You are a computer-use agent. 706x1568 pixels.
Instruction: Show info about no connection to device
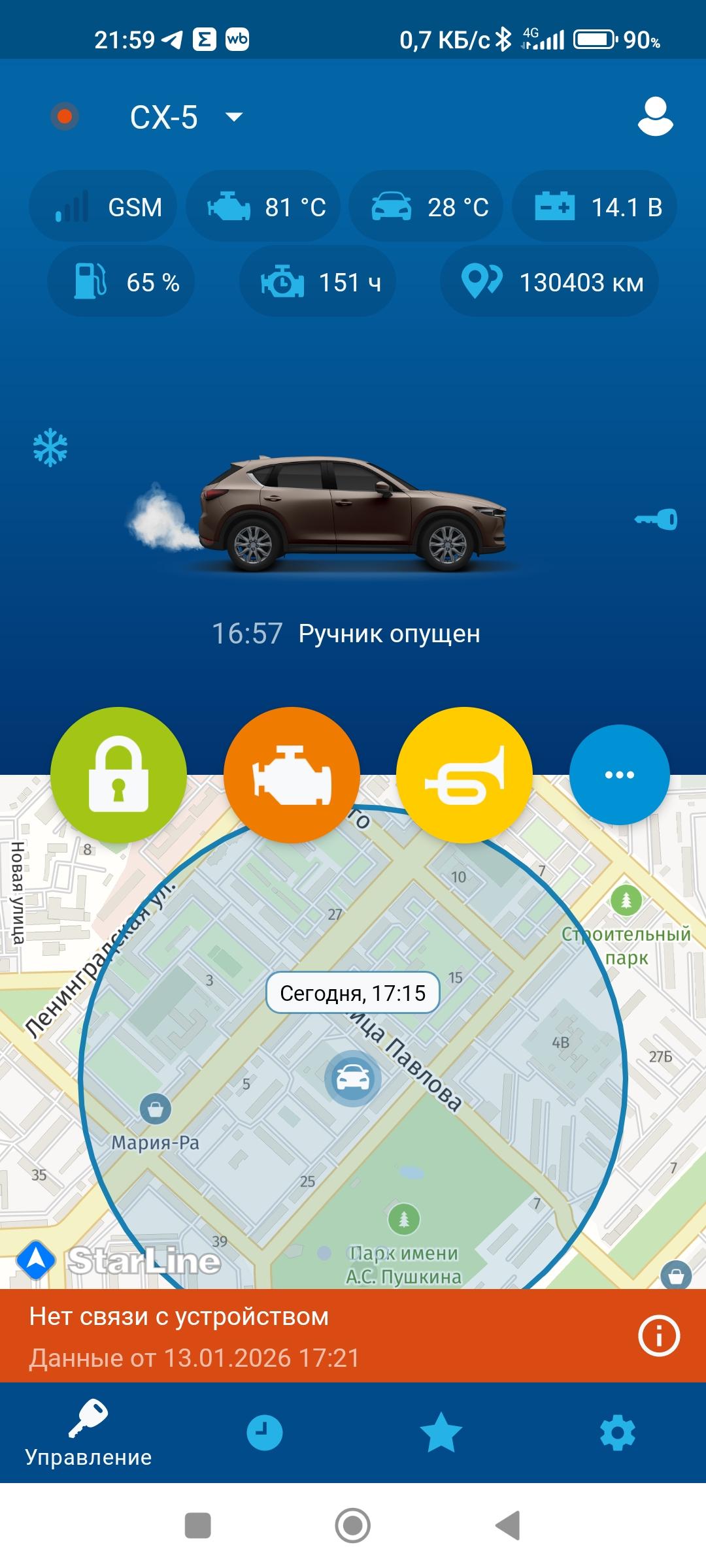coord(658,1336)
